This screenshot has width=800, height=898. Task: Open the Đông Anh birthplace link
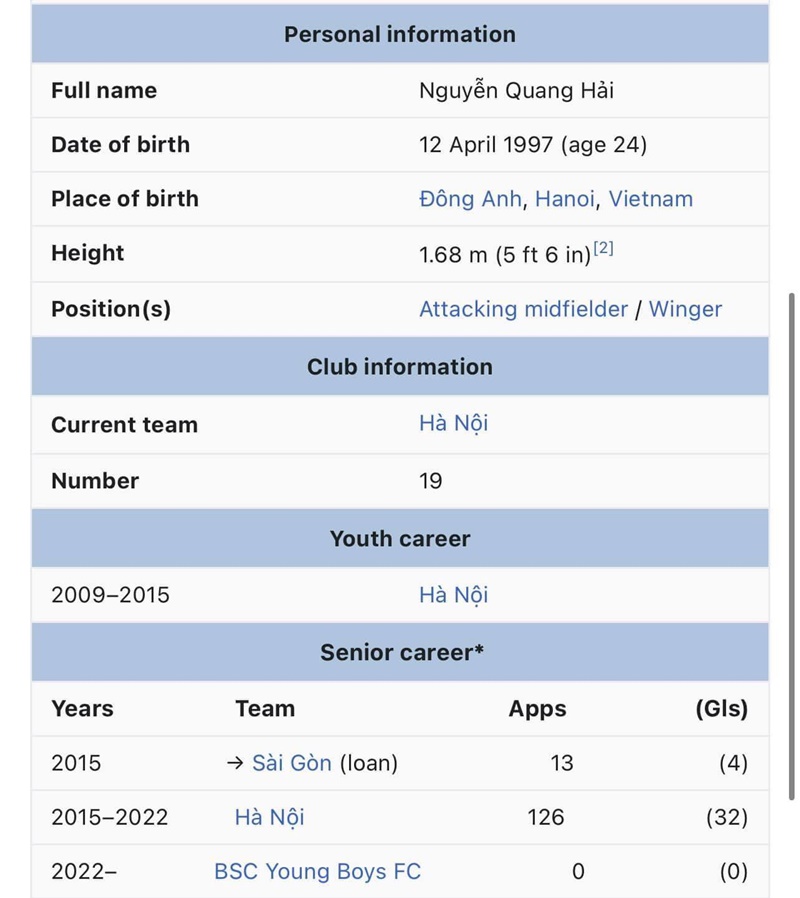click(470, 198)
